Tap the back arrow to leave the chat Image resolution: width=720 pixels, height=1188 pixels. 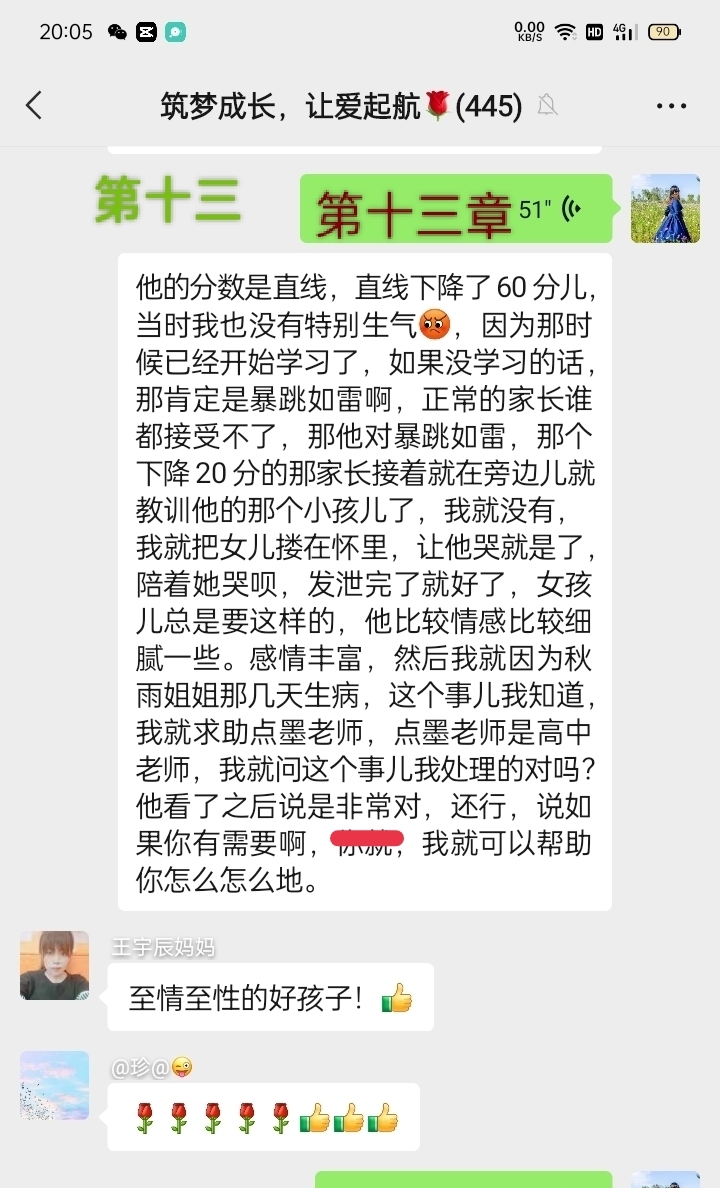35,105
